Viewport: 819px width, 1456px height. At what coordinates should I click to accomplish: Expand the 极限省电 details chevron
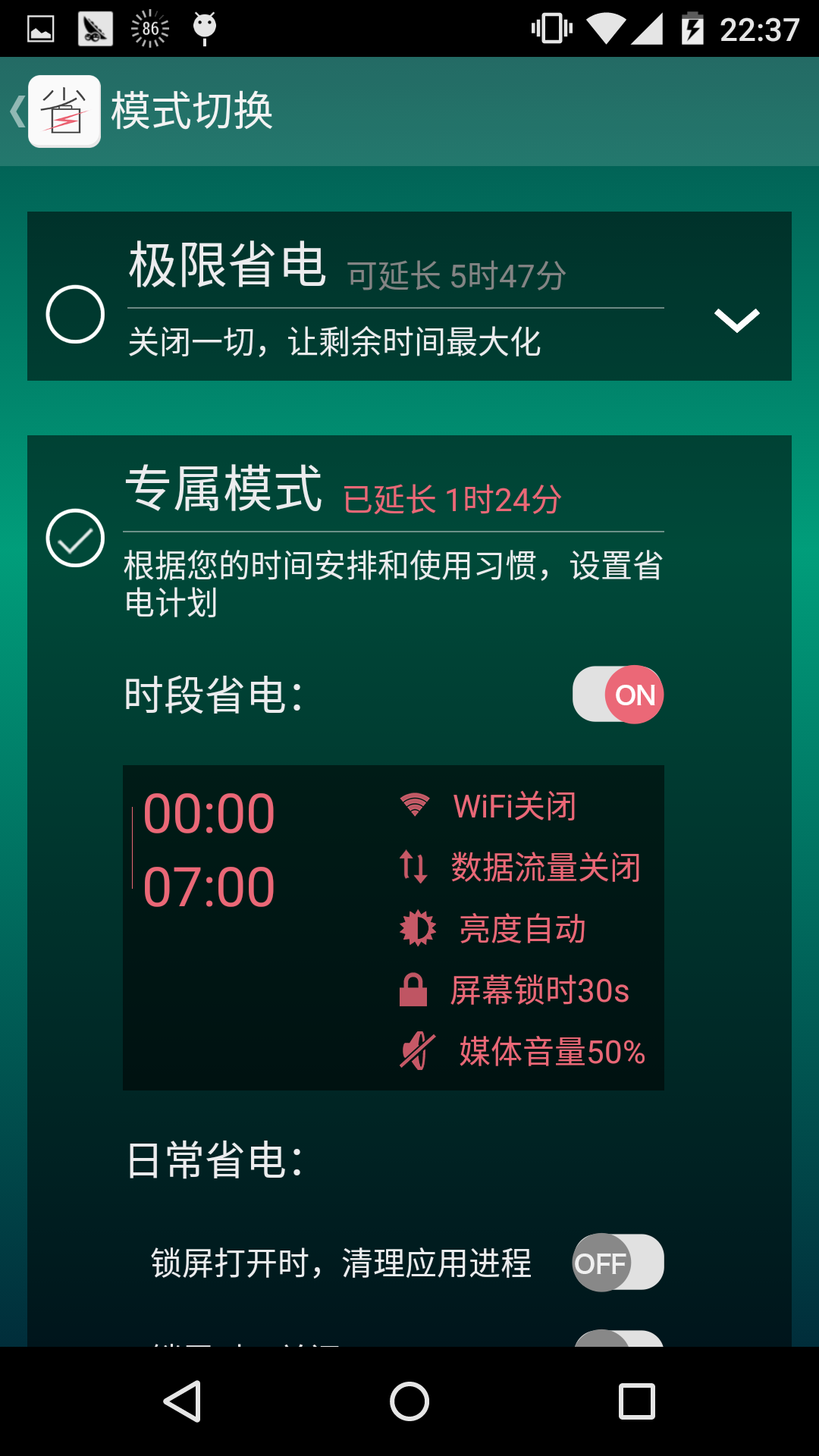[x=736, y=320]
